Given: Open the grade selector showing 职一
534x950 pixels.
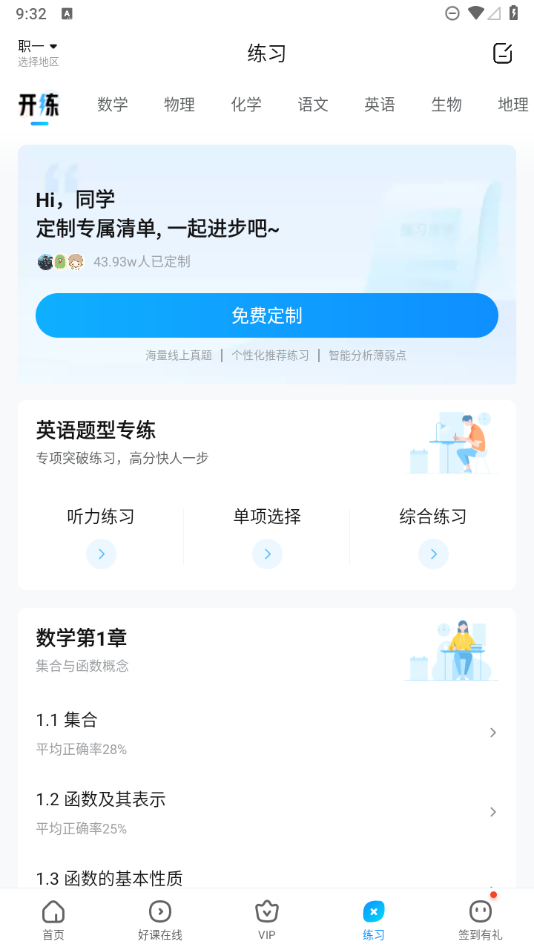Looking at the screenshot, I should 38,53.
